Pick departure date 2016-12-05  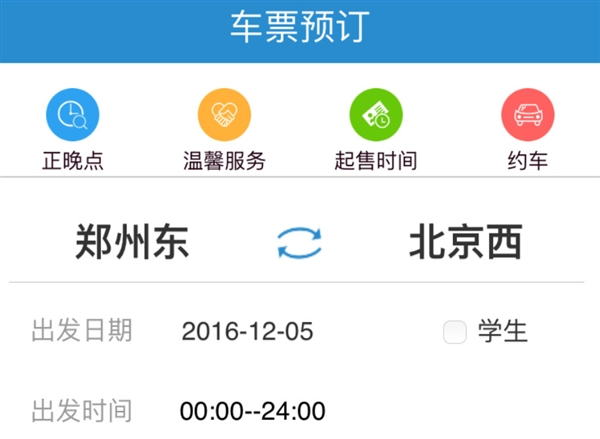coord(248,332)
